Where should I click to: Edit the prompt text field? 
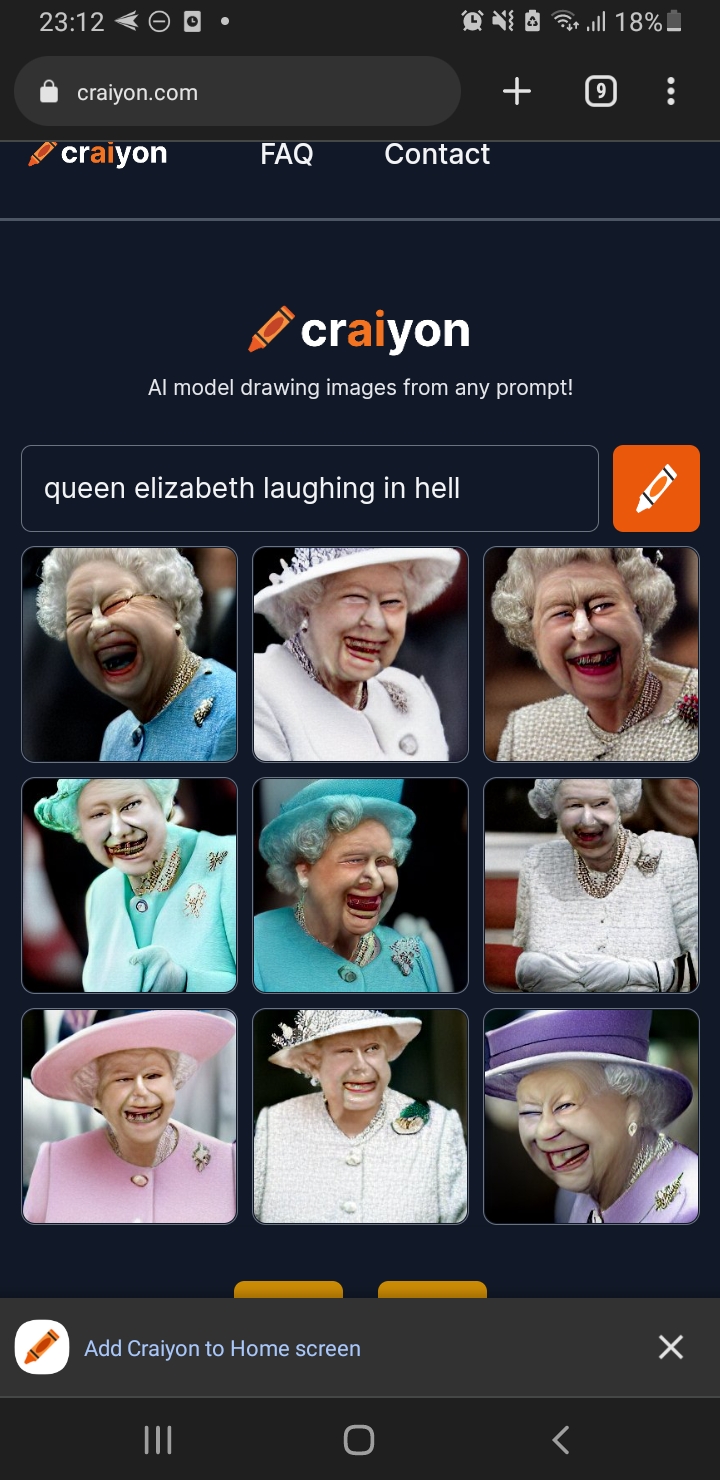[309, 488]
